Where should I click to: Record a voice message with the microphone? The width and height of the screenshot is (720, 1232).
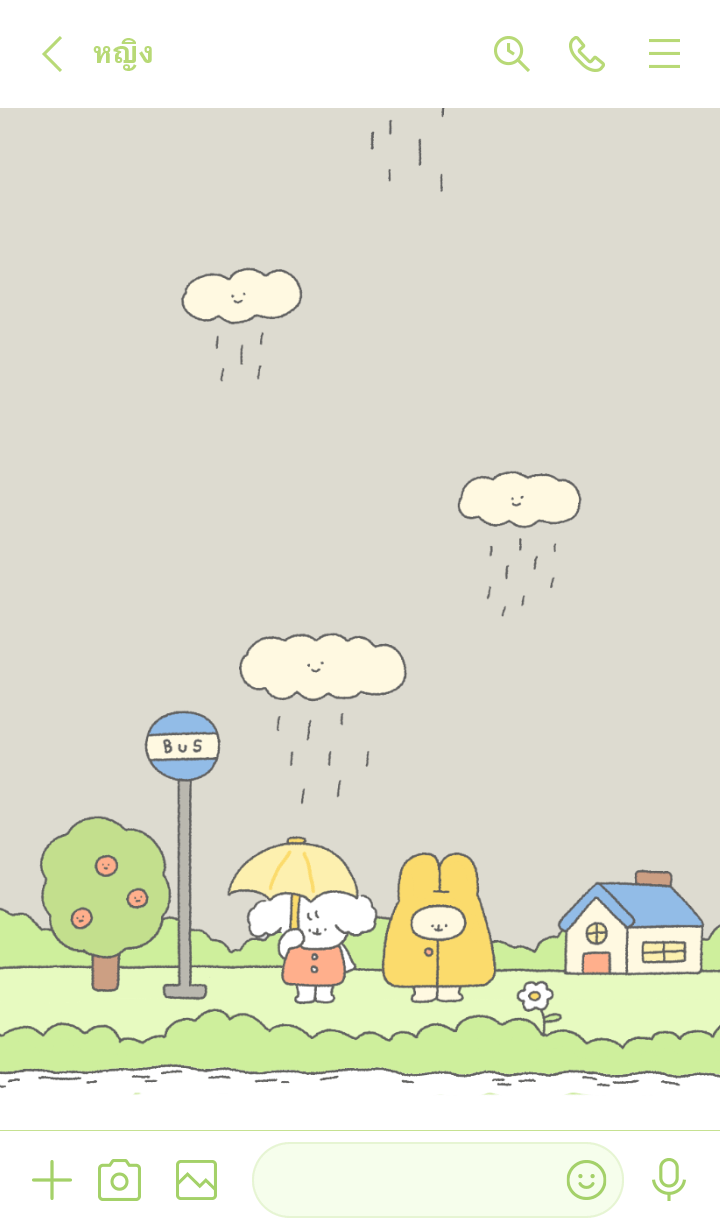pyautogui.click(x=668, y=1180)
